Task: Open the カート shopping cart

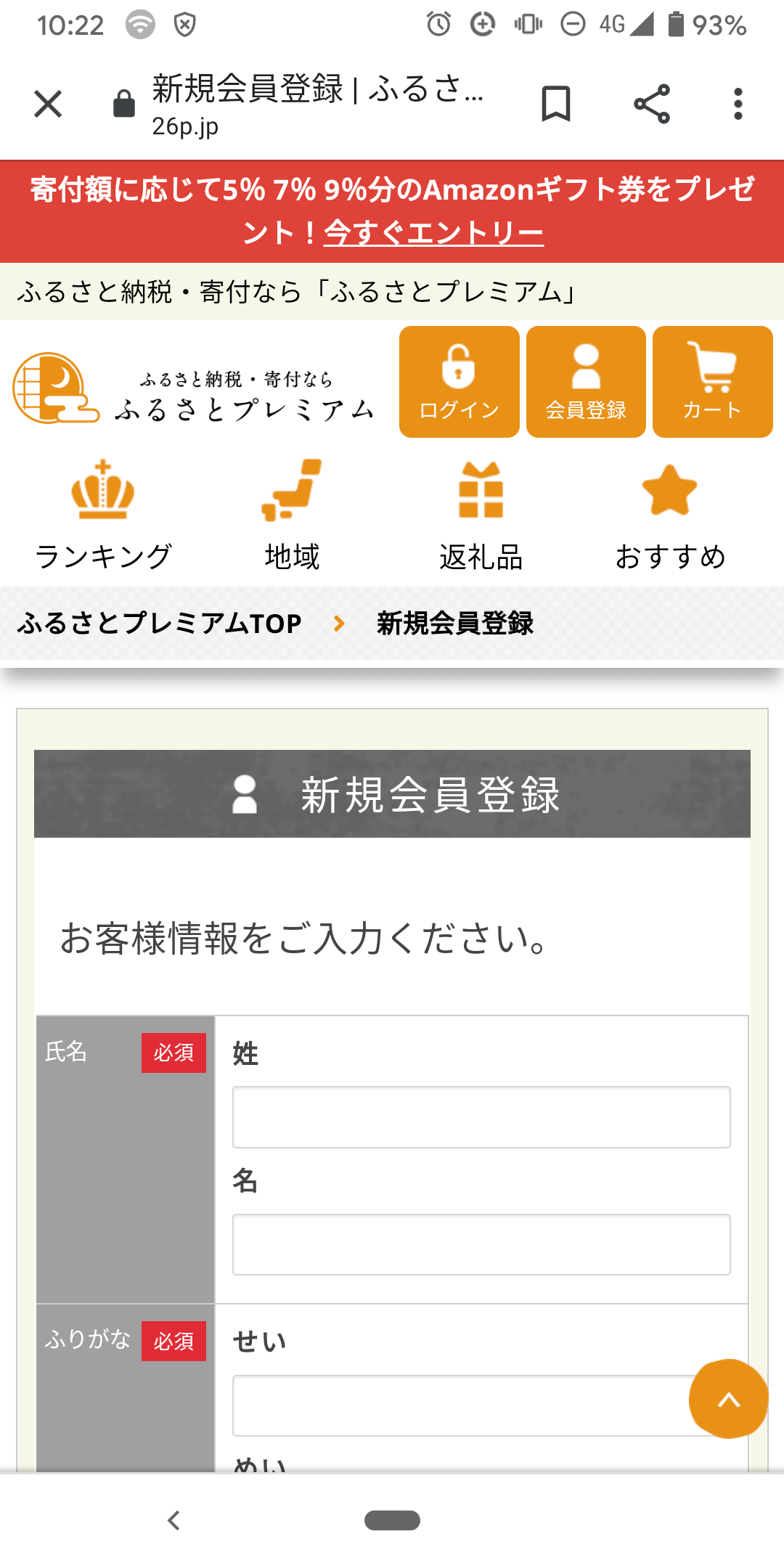Action: (713, 382)
